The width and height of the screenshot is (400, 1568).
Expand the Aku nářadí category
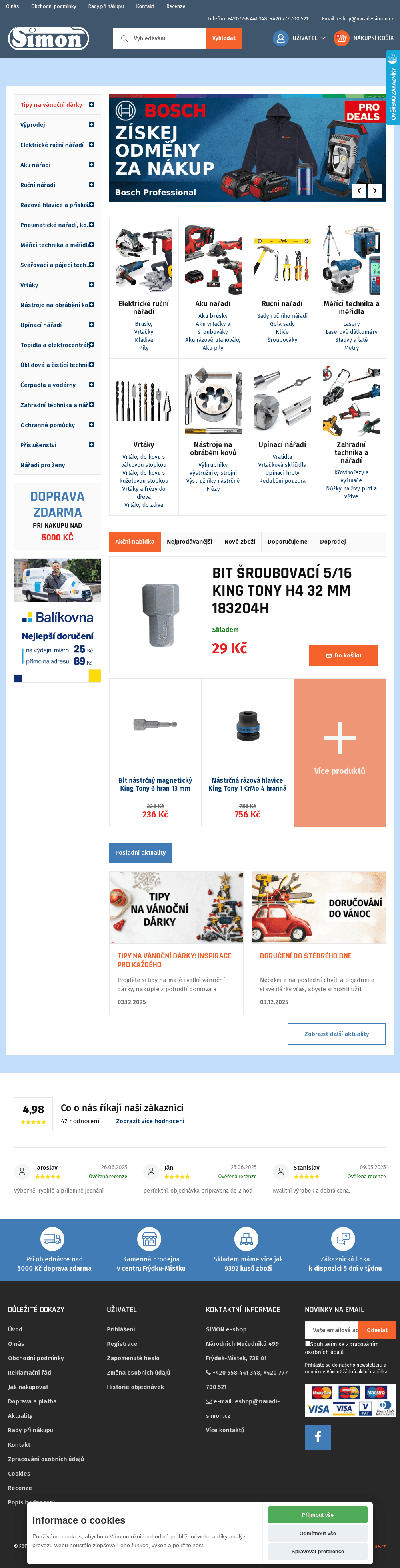[90, 165]
